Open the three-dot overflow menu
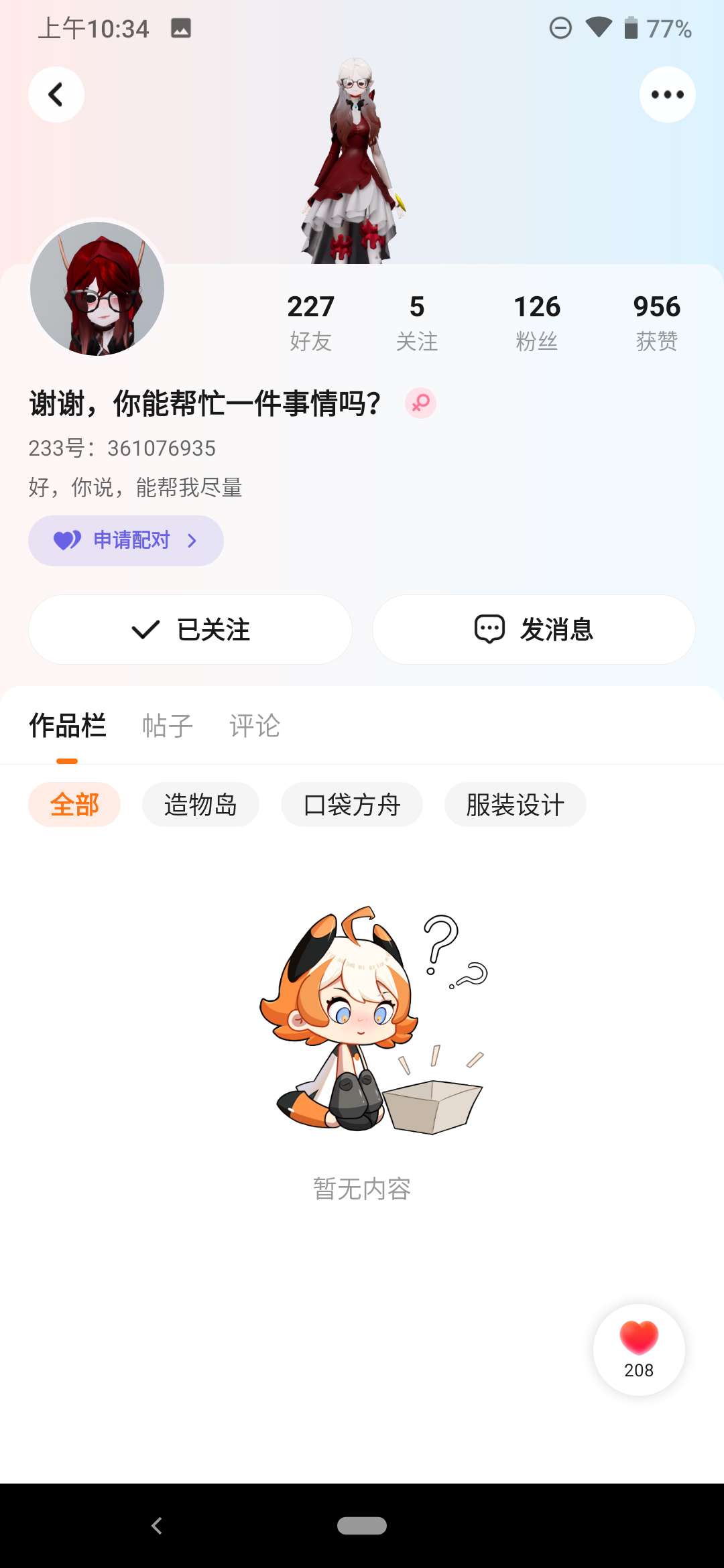Image resolution: width=724 pixels, height=1568 pixels. click(x=667, y=94)
